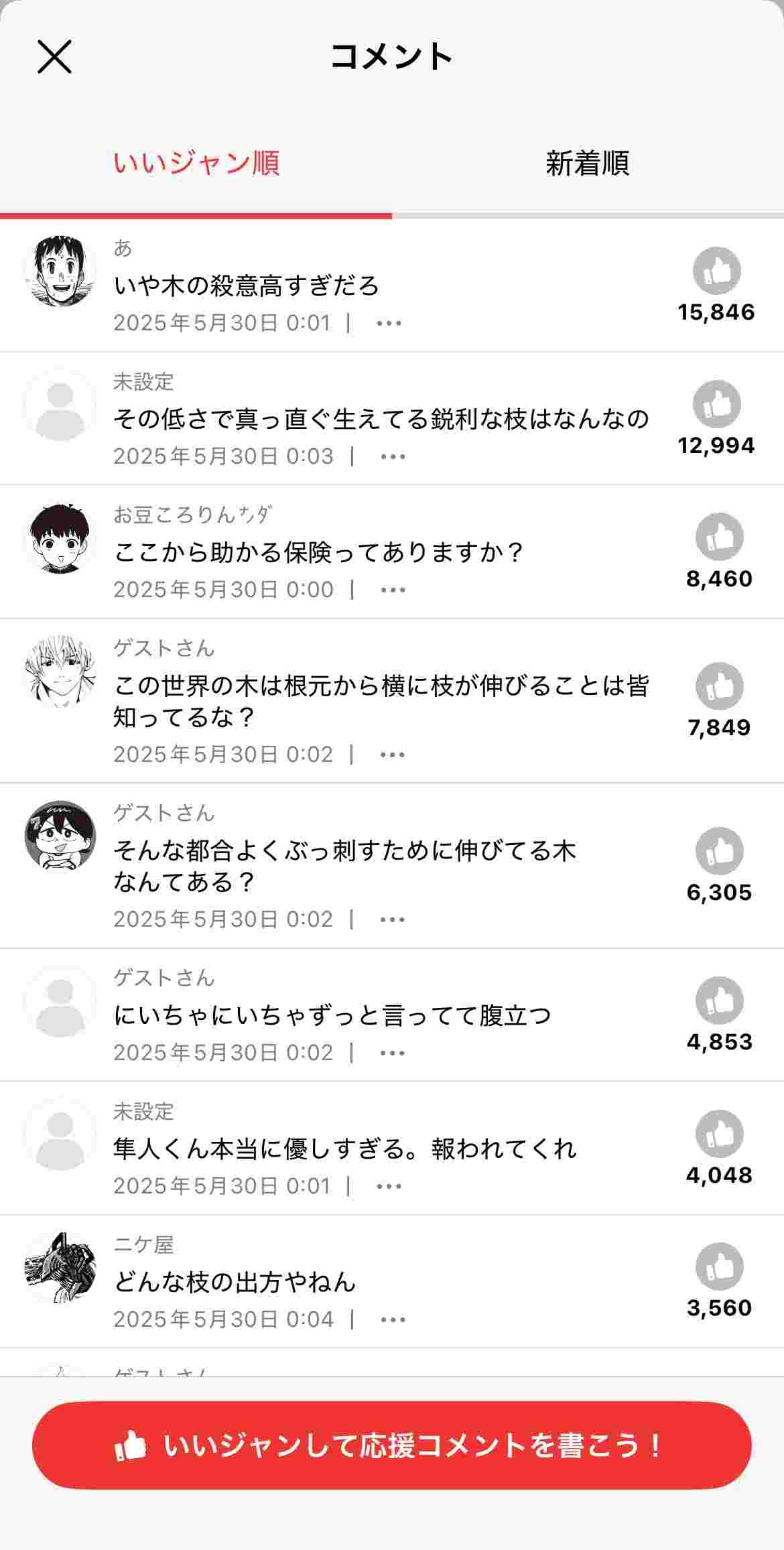The image size is (784, 1550).
Task: Like the comment いや木の殺意高すぎだろ
Action: (x=716, y=271)
